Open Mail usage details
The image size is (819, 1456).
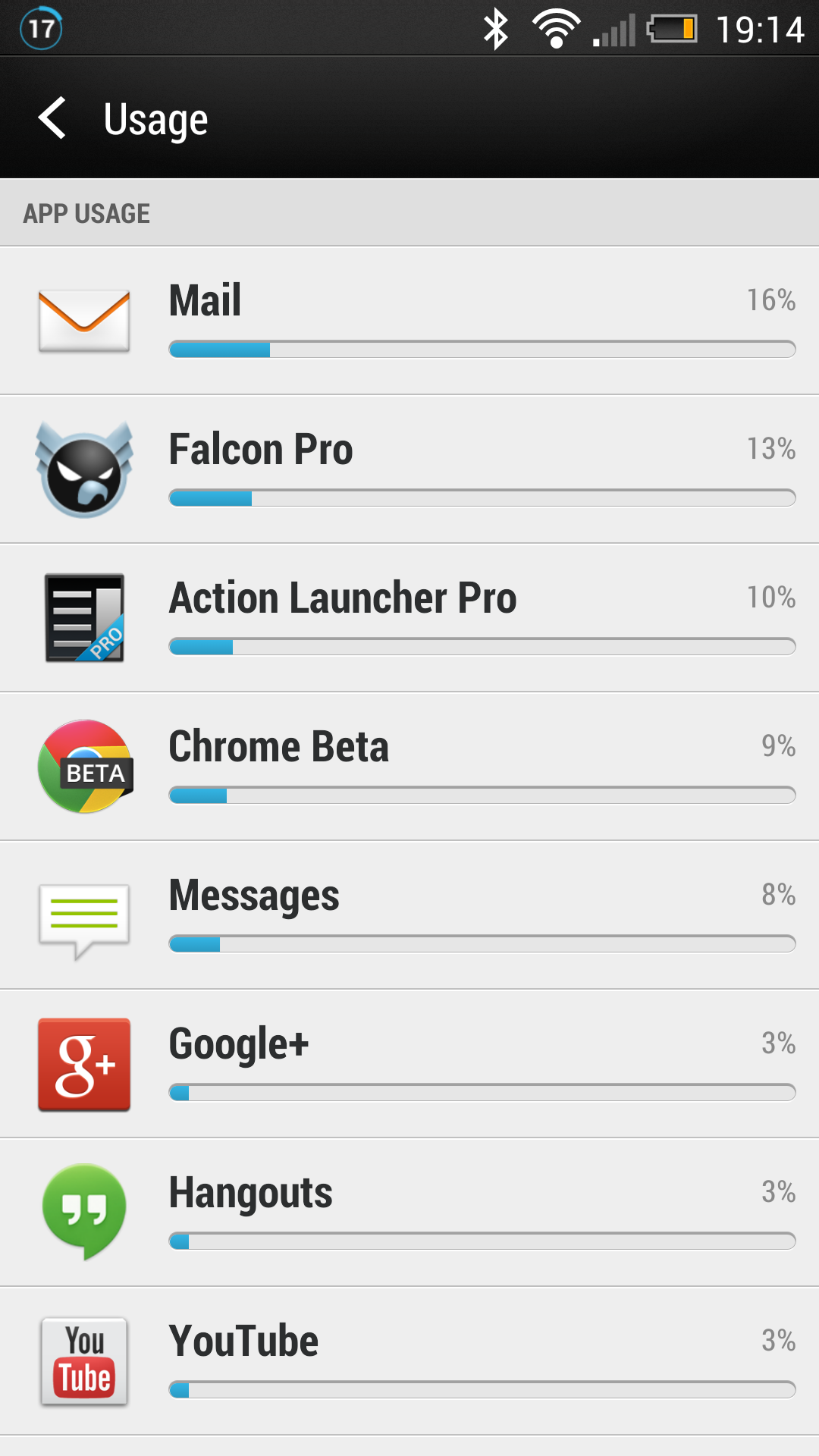pyautogui.click(x=409, y=321)
